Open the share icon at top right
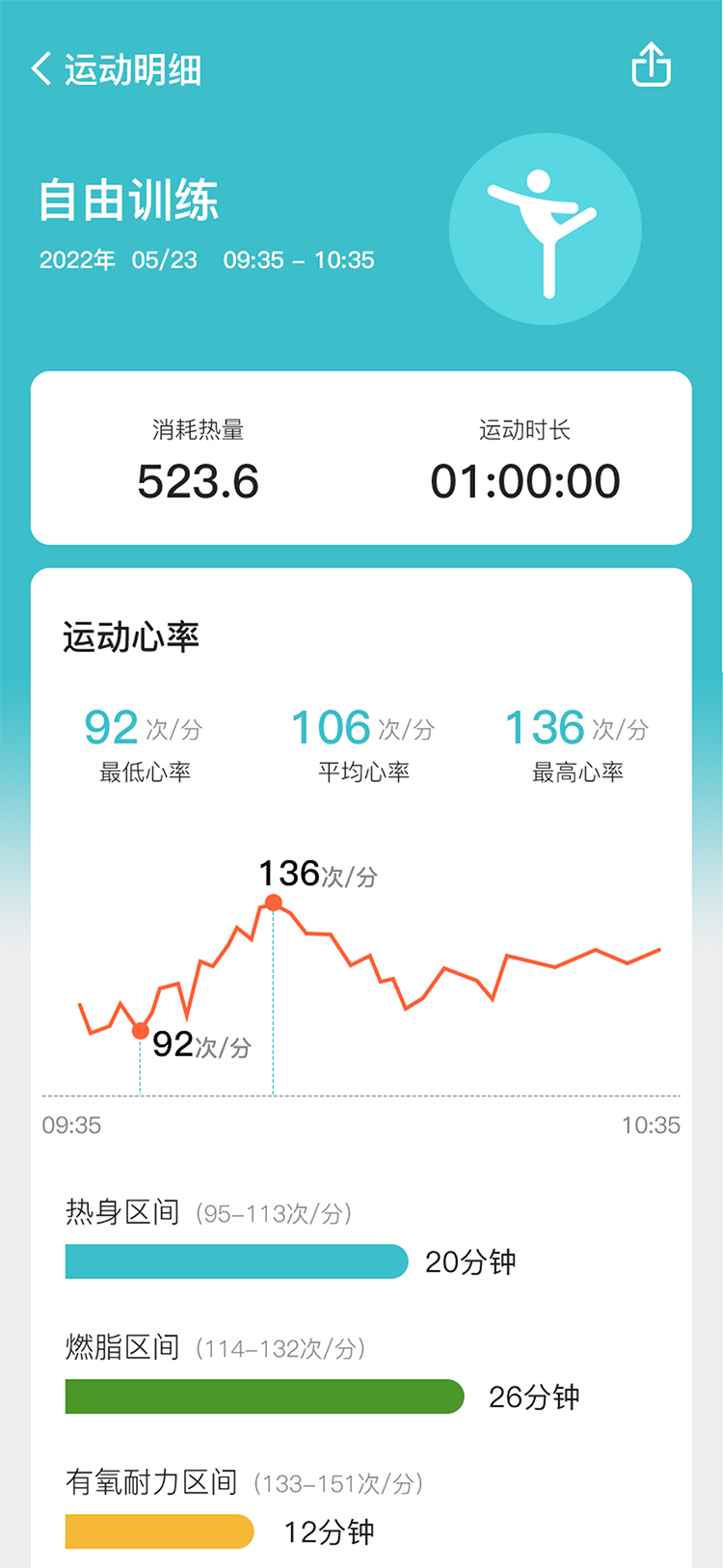The width and height of the screenshot is (723, 1568). [x=653, y=66]
